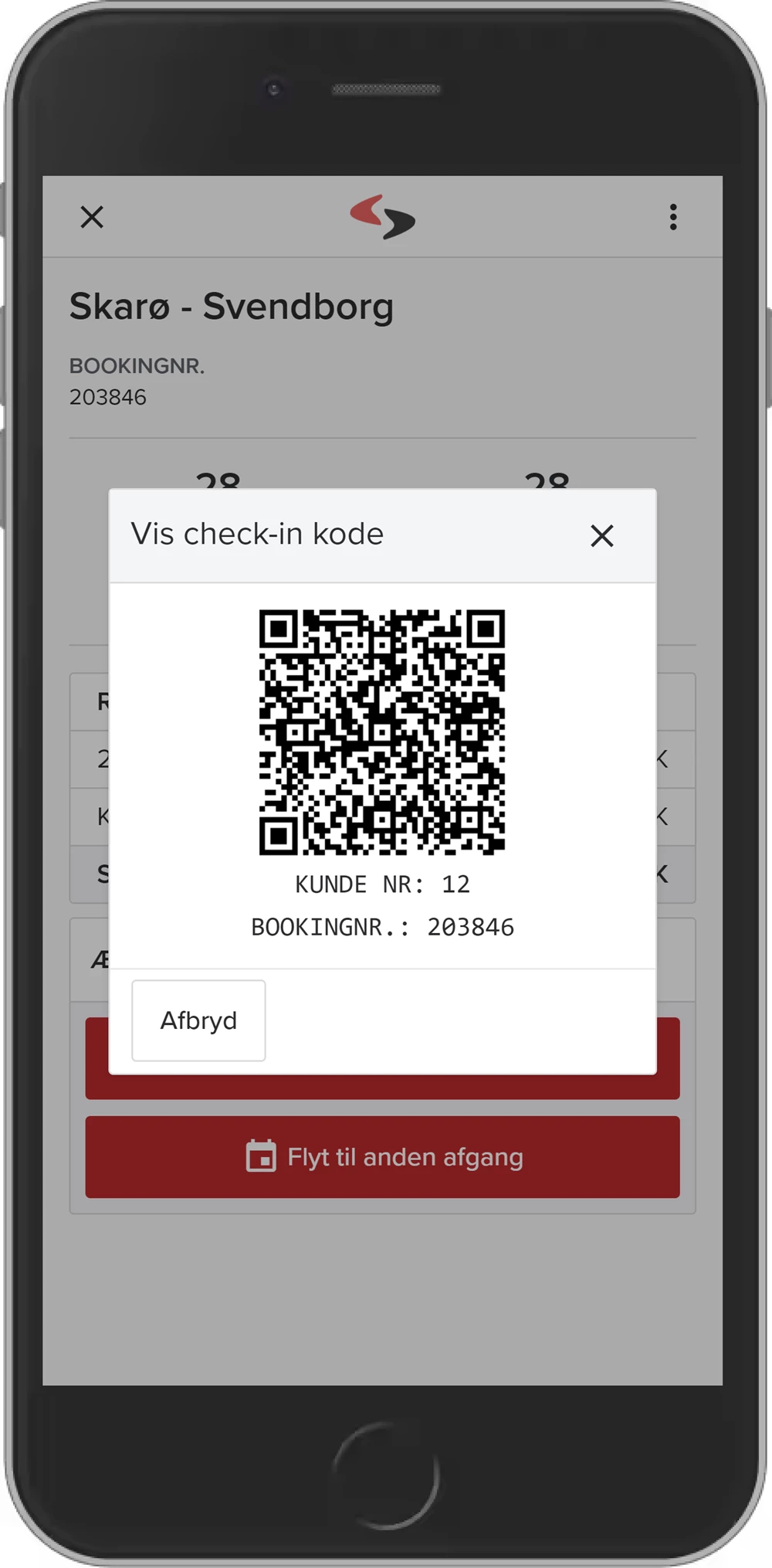Tap the Afbryd button
This screenshot has height=1568, width=772.
pos(198,1020)
